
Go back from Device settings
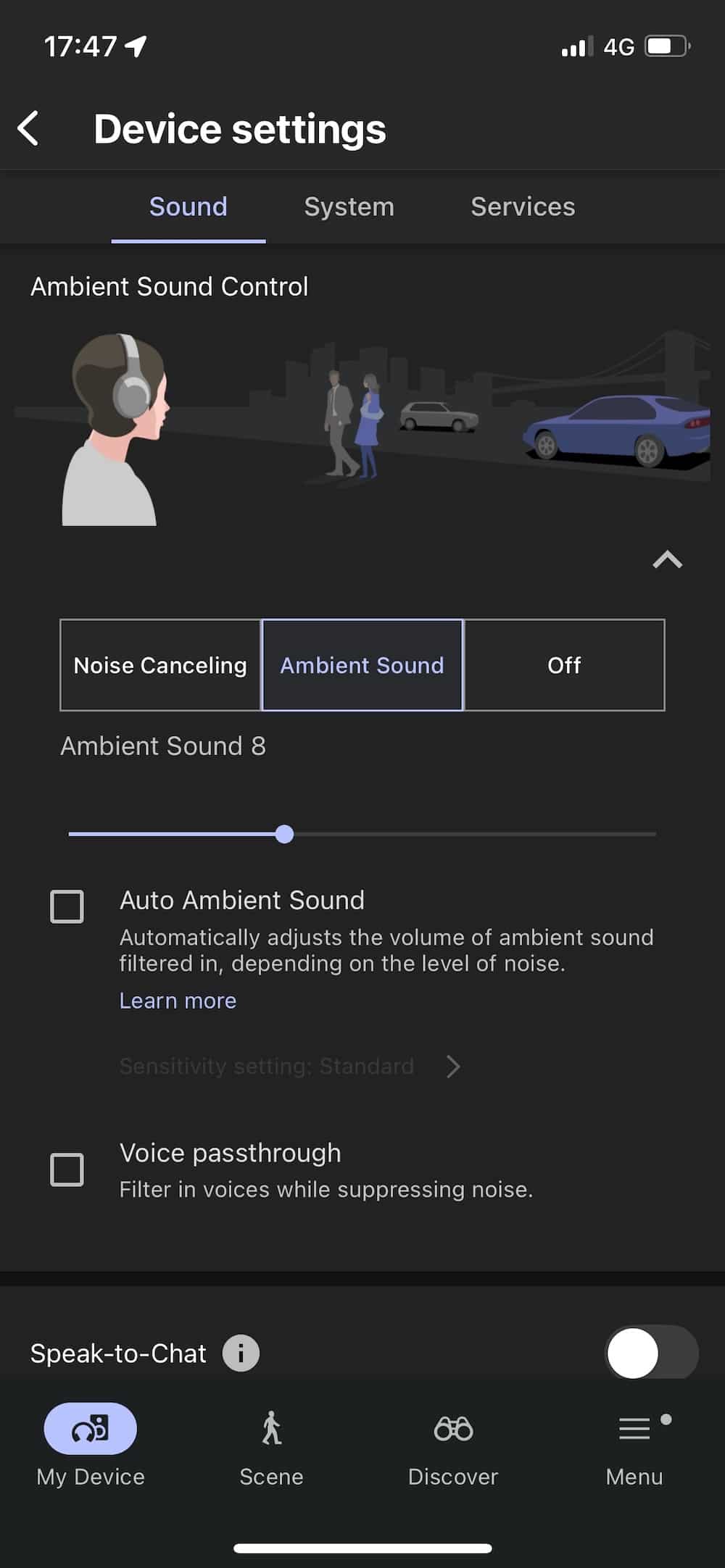[x=28, y=129]
